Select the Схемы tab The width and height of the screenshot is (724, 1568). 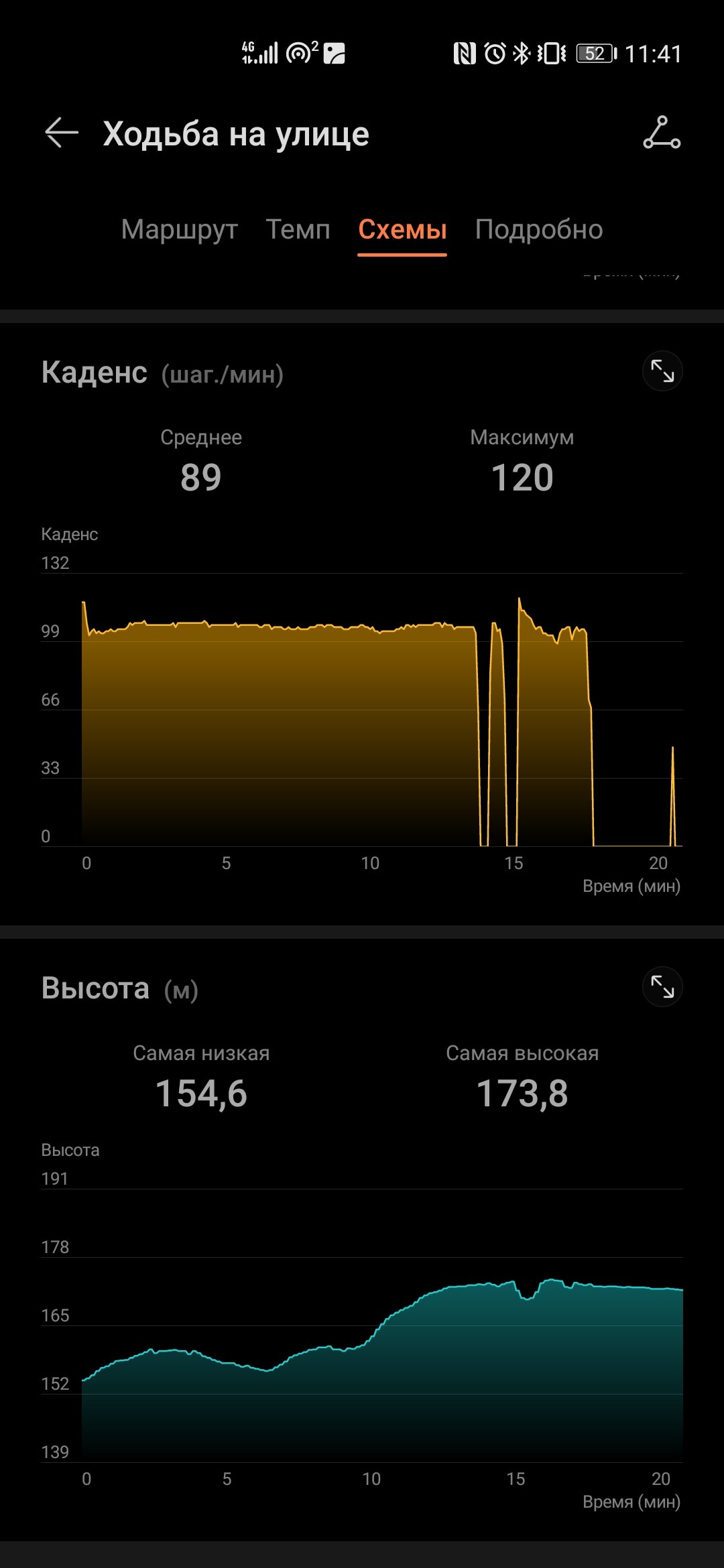pos(402,230)
